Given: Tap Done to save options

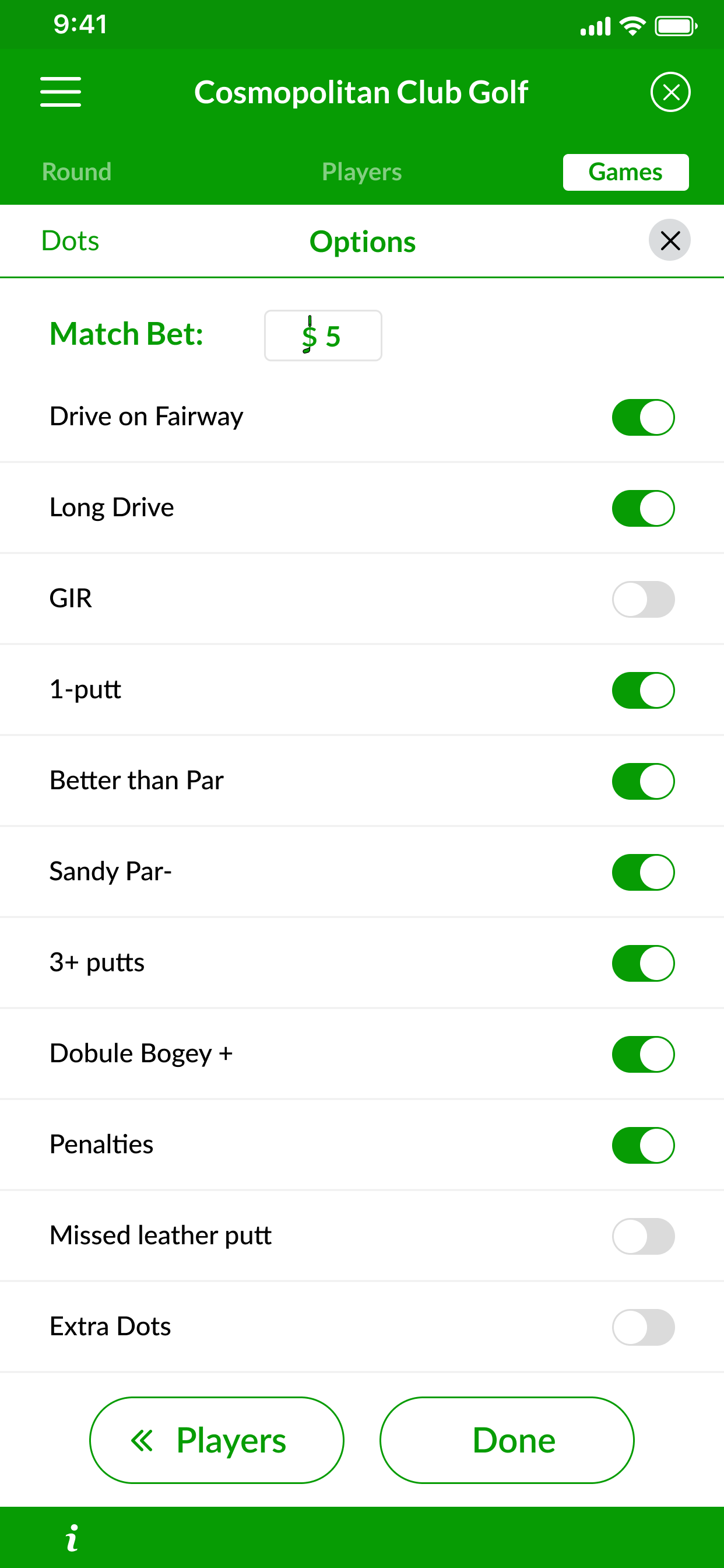Looking at the screenshot, I should 507,1440.
